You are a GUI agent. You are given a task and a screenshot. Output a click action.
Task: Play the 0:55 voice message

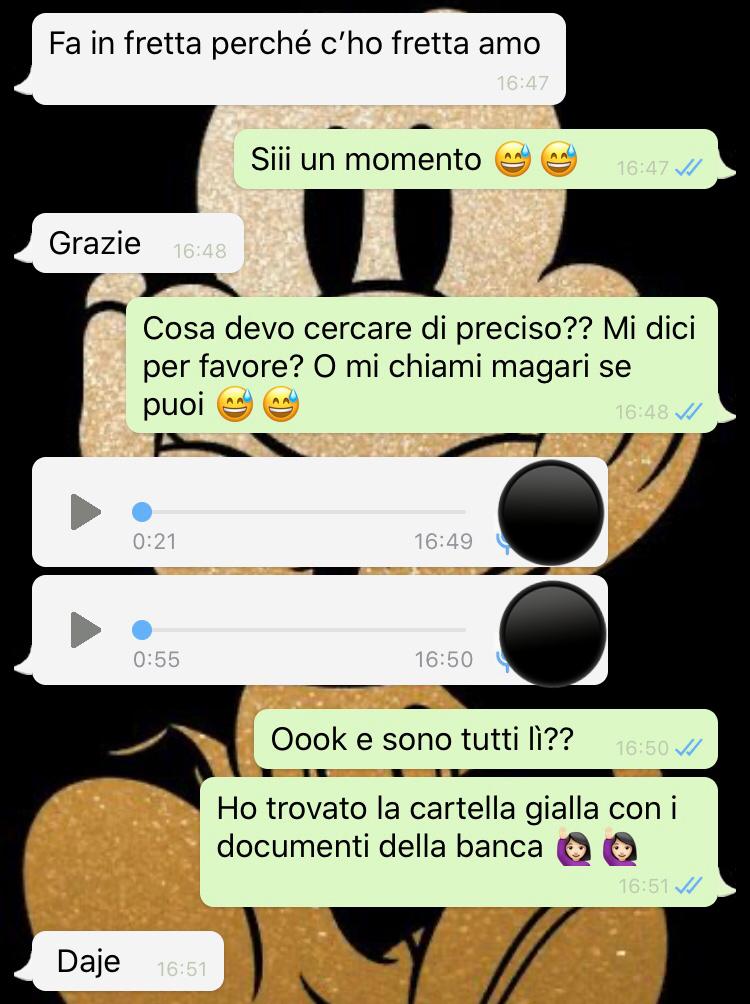click(x=85, y=630)
